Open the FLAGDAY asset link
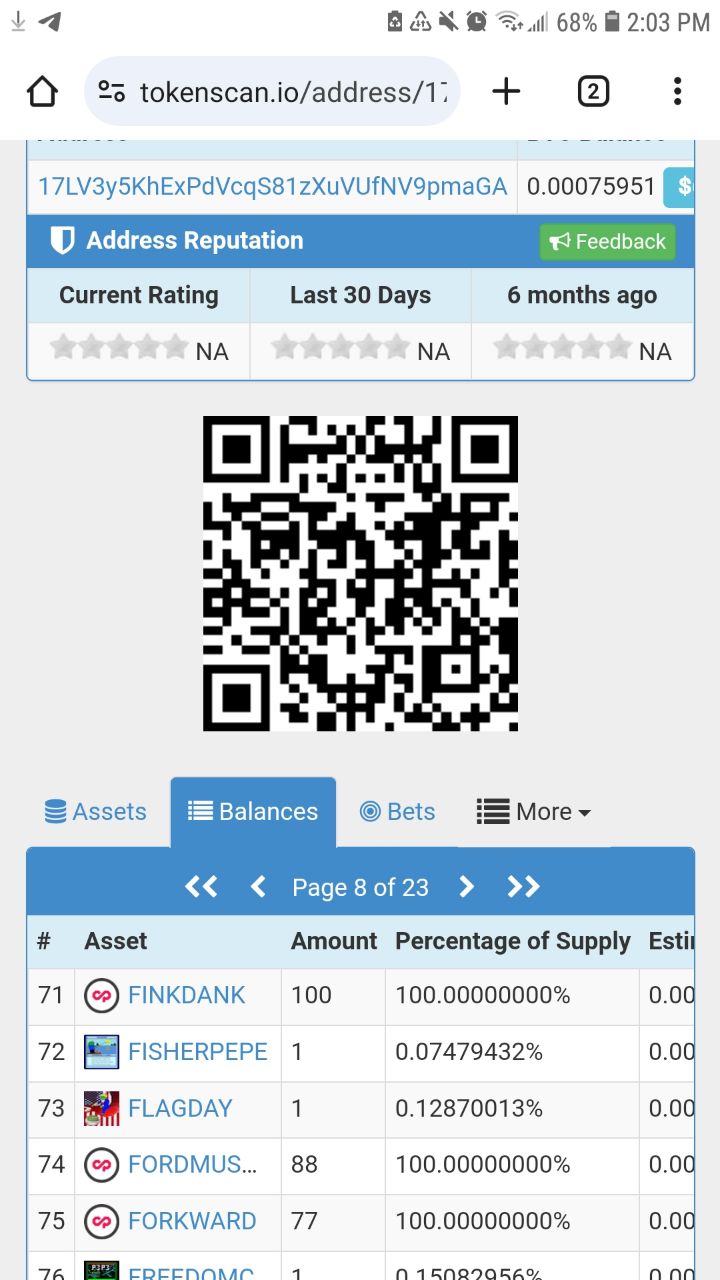720x1280 pixels. [x=180, y=1108]
